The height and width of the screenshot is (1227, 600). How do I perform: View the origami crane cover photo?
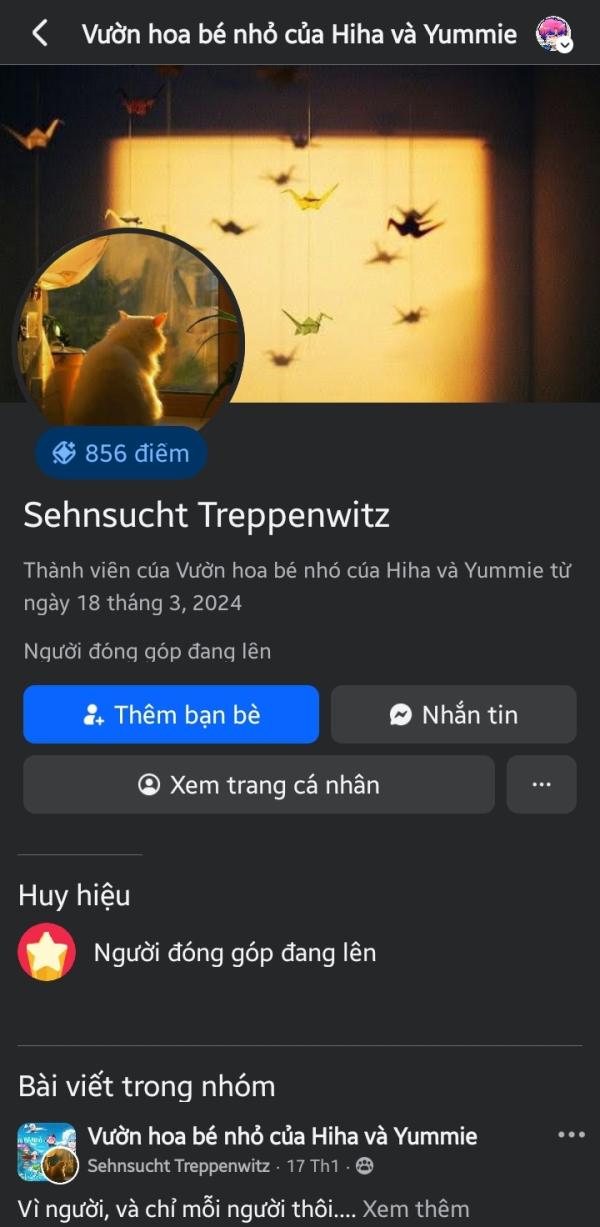tap(300, 233)
